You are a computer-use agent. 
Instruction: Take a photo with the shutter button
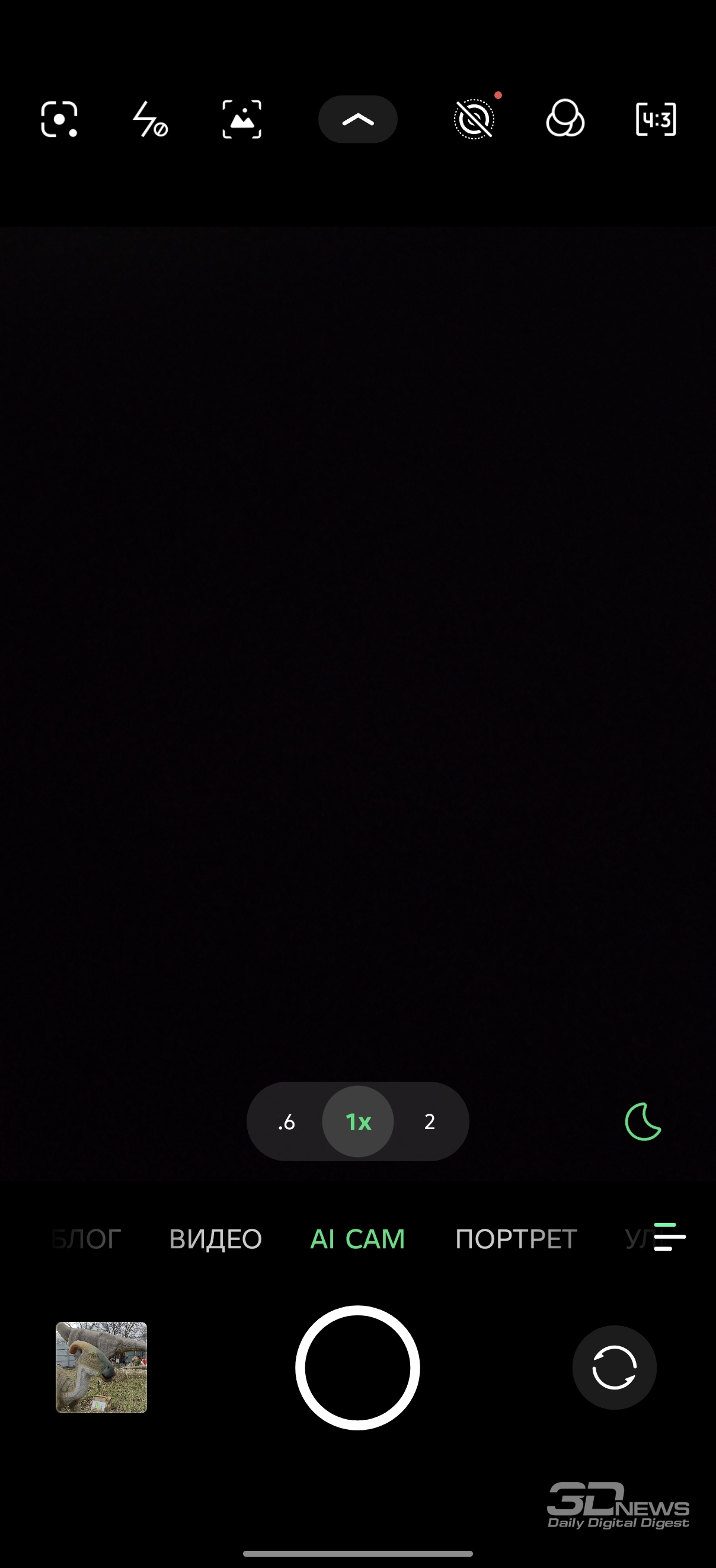357,1367
